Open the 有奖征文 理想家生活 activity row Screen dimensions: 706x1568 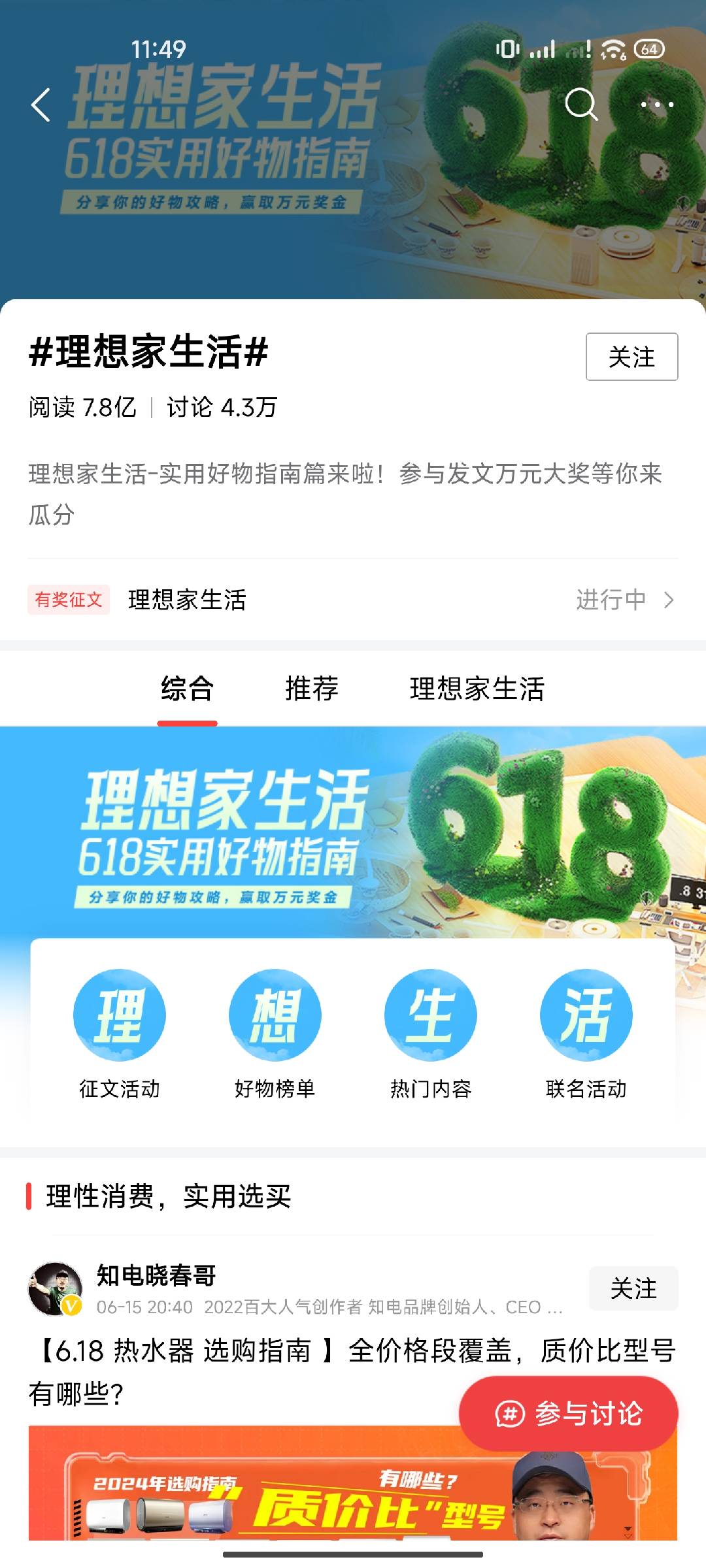[353, 600]
